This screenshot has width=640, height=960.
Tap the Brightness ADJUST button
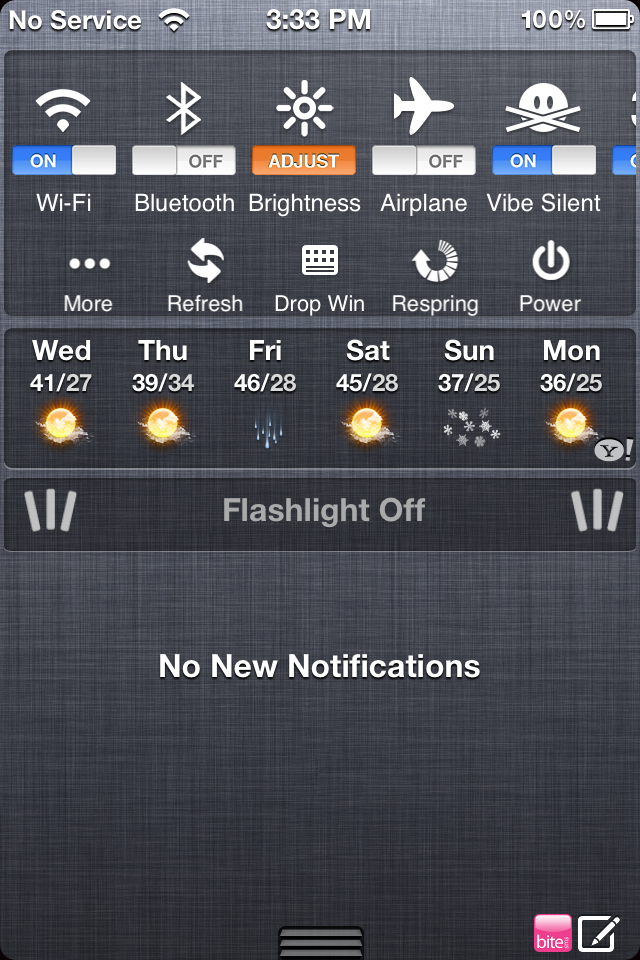coord(304,160)
